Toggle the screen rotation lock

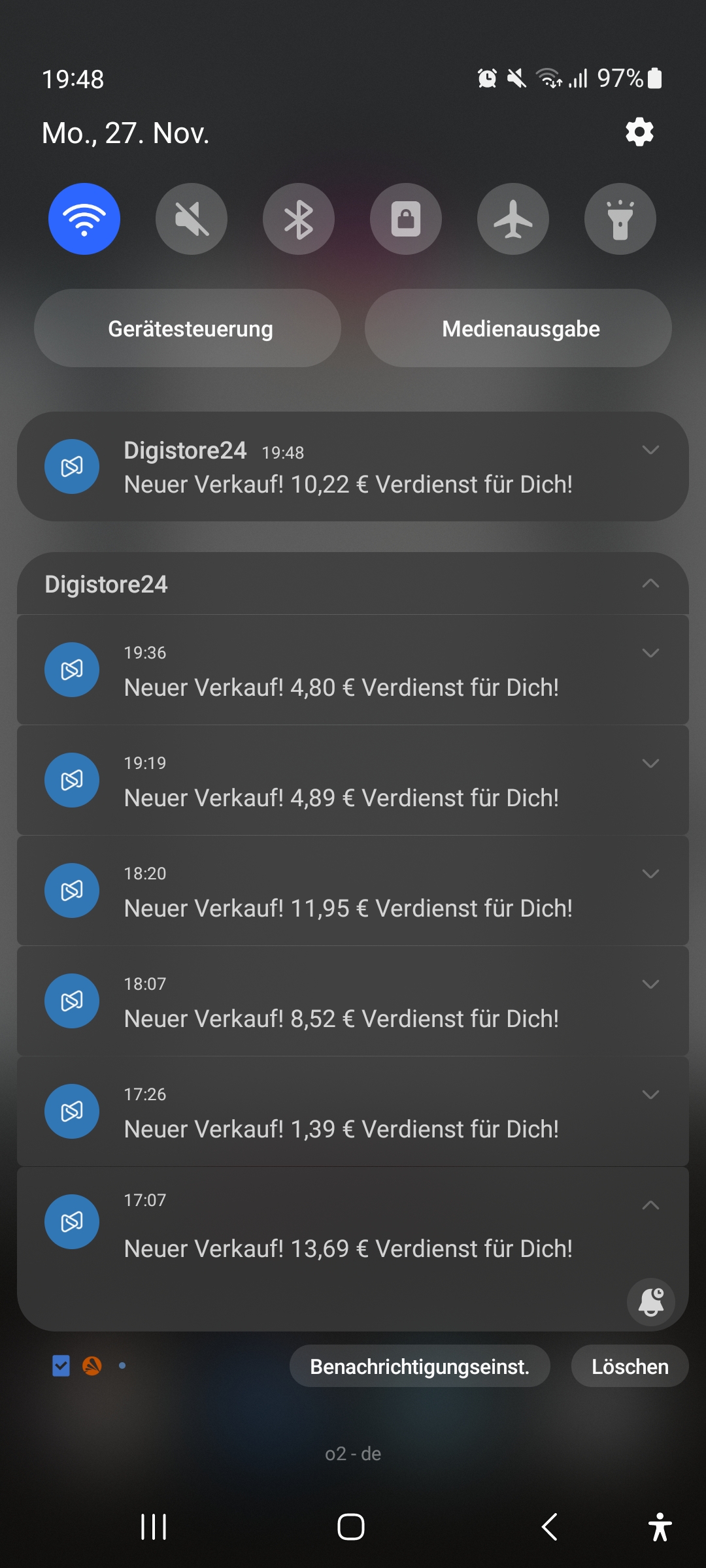tap(406, 219)
